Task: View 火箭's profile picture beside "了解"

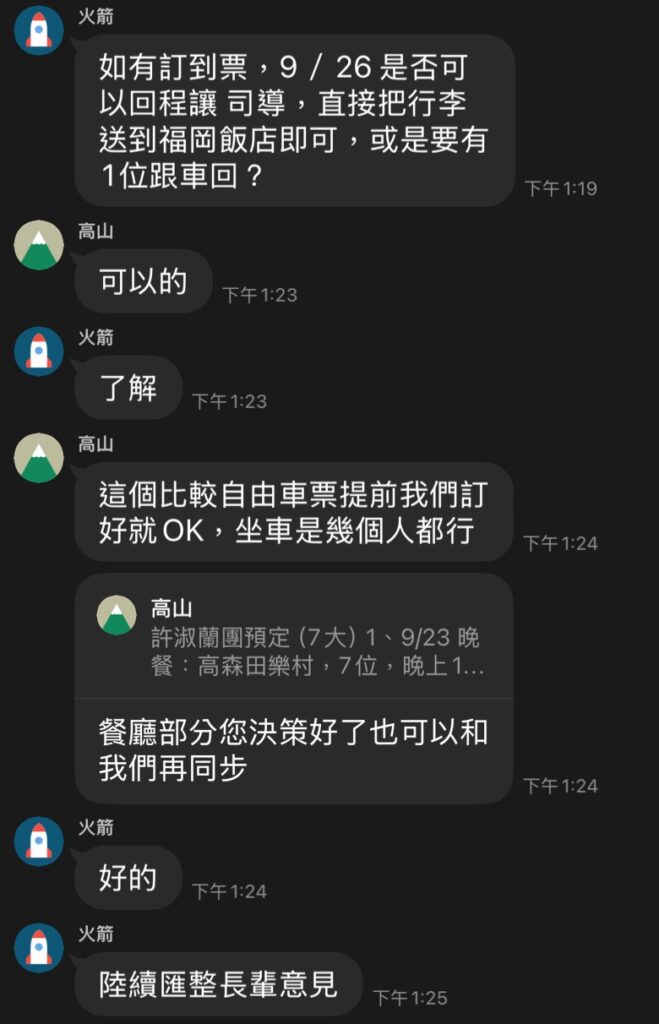Action: click(x=39, y=351)
